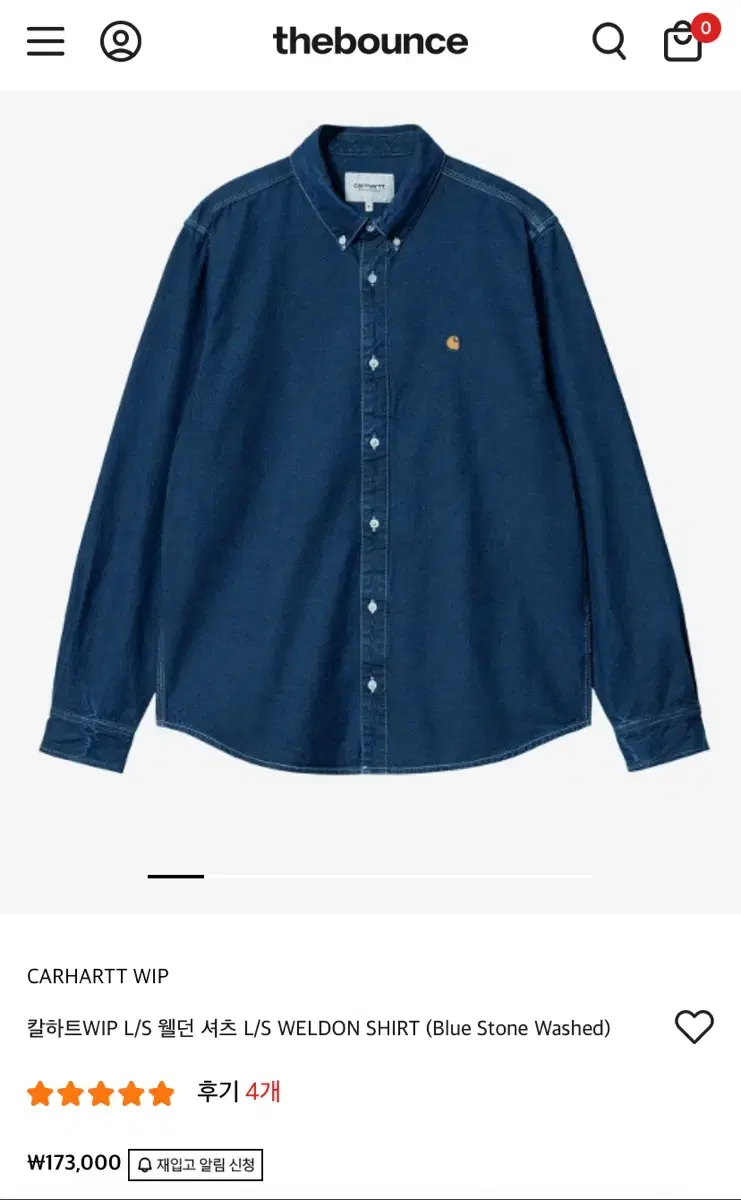The height and width of the screenshot is (1200, 741).
Task: Click the thebounce logo
Action: (x=371, y=41)
